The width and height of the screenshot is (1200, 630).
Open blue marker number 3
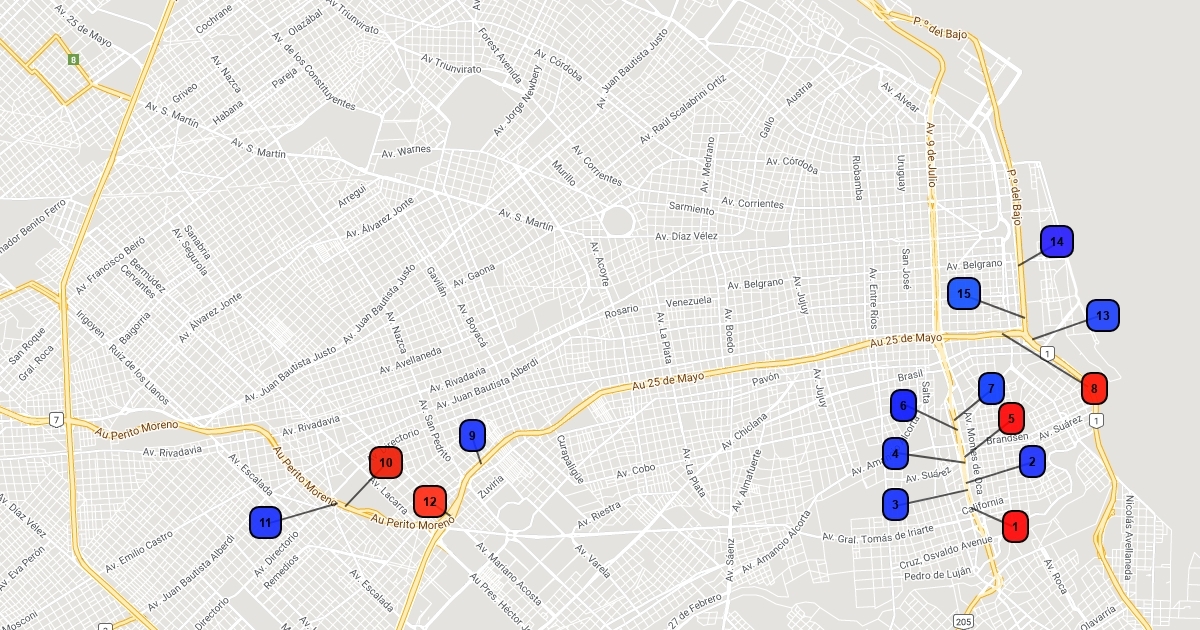(x=895, y=504)
